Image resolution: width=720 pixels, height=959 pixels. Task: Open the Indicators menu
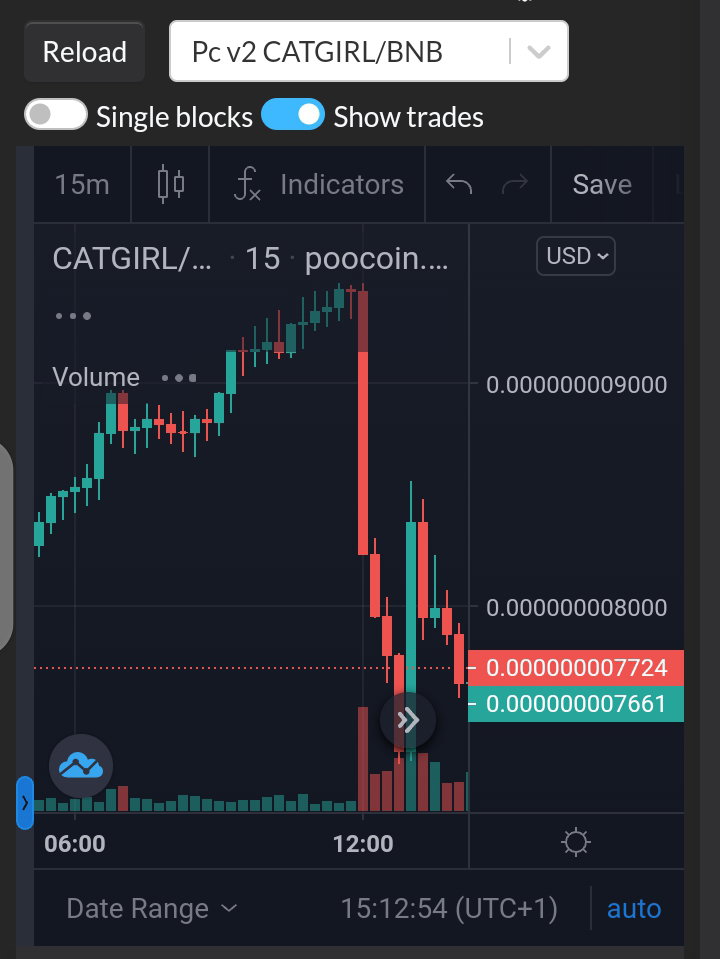[x=318, y=184]
